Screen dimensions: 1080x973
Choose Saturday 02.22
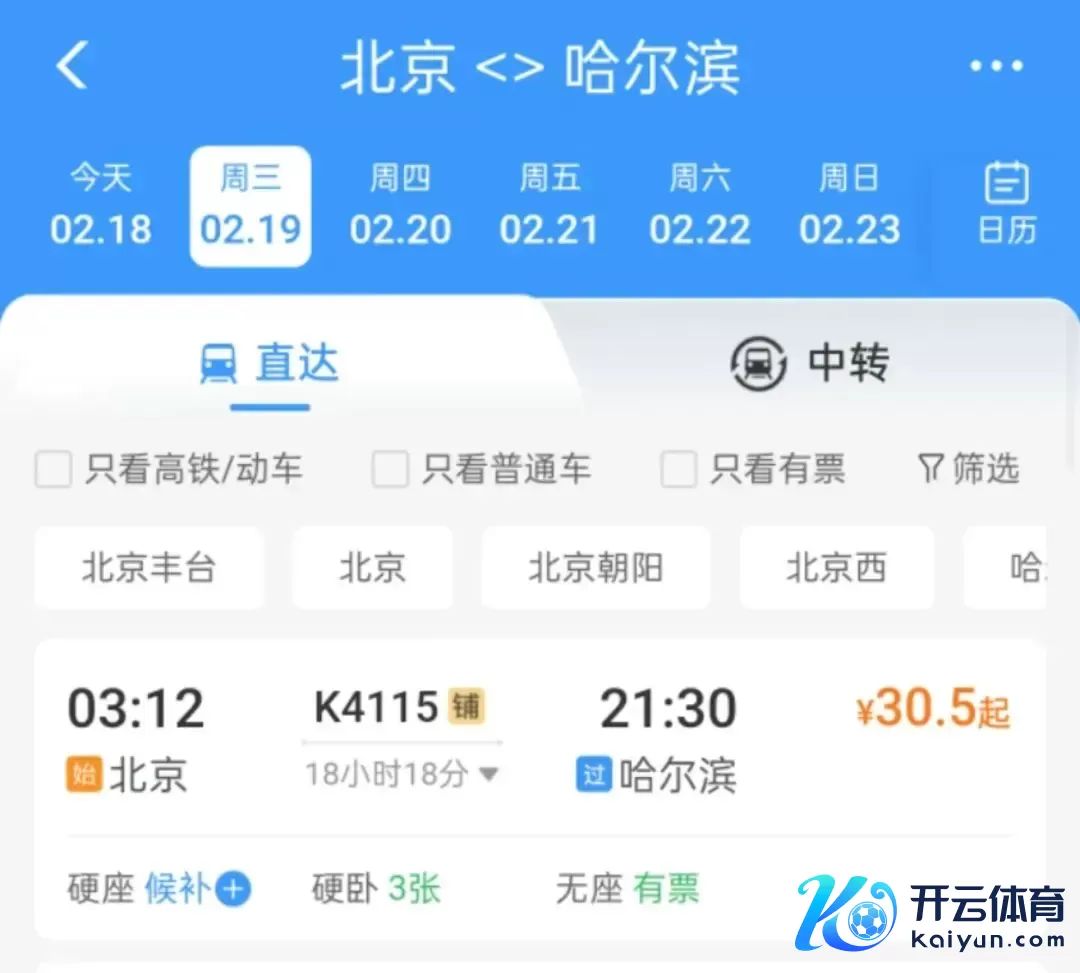pos(699,207)
